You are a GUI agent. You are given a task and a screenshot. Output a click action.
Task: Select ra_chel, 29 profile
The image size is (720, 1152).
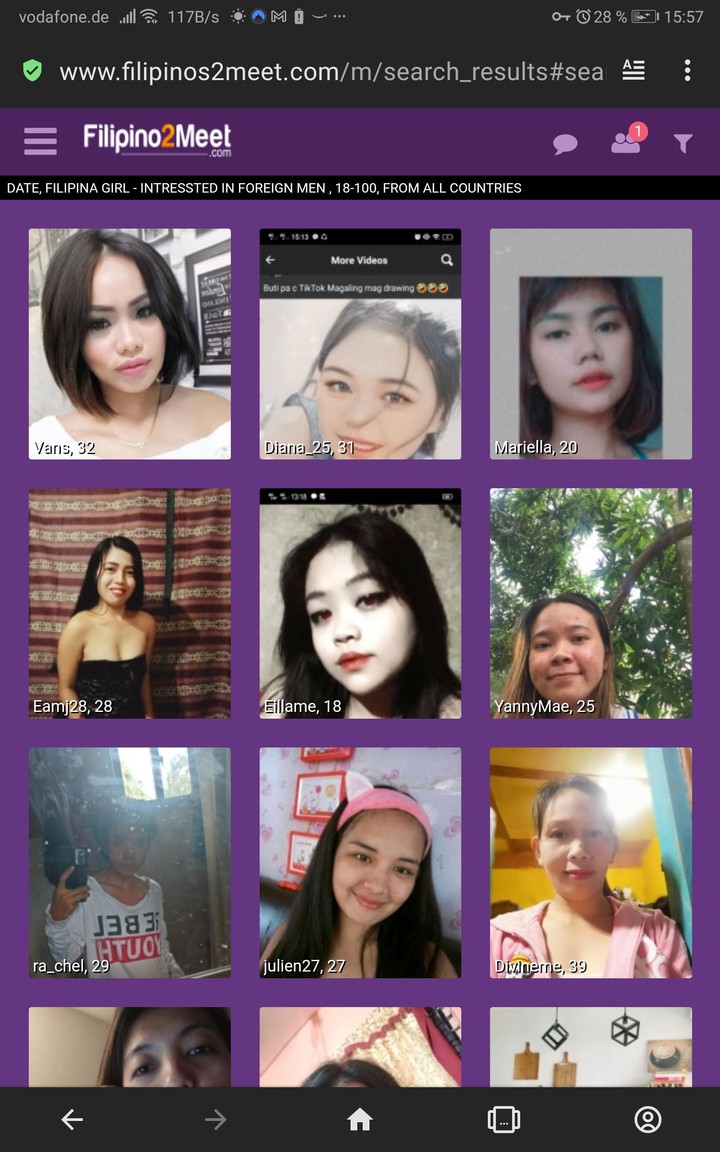coord(129,863)
